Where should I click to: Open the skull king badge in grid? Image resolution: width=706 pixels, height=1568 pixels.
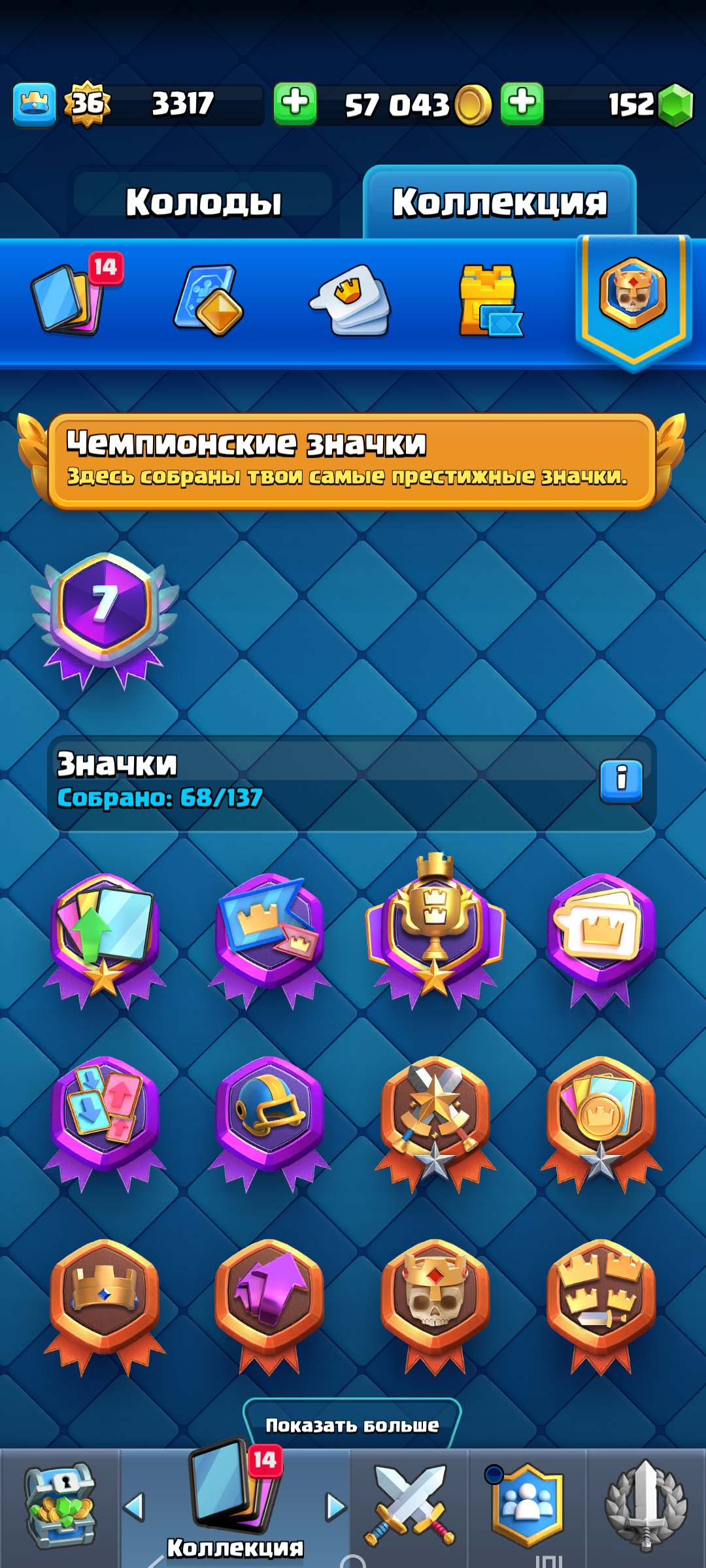coord(435,1300)
